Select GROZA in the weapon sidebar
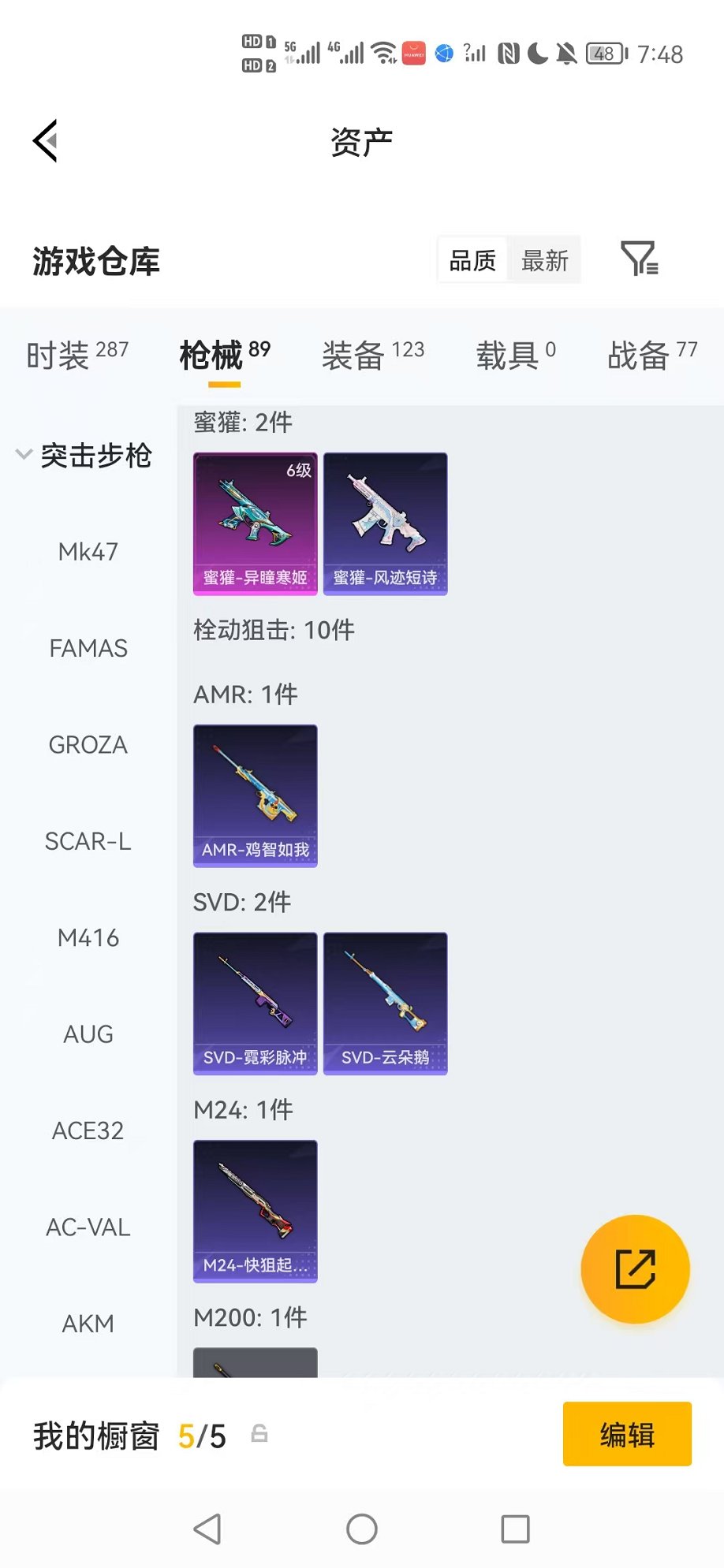Screen dimensions: 724x1568 pos(88,744)
